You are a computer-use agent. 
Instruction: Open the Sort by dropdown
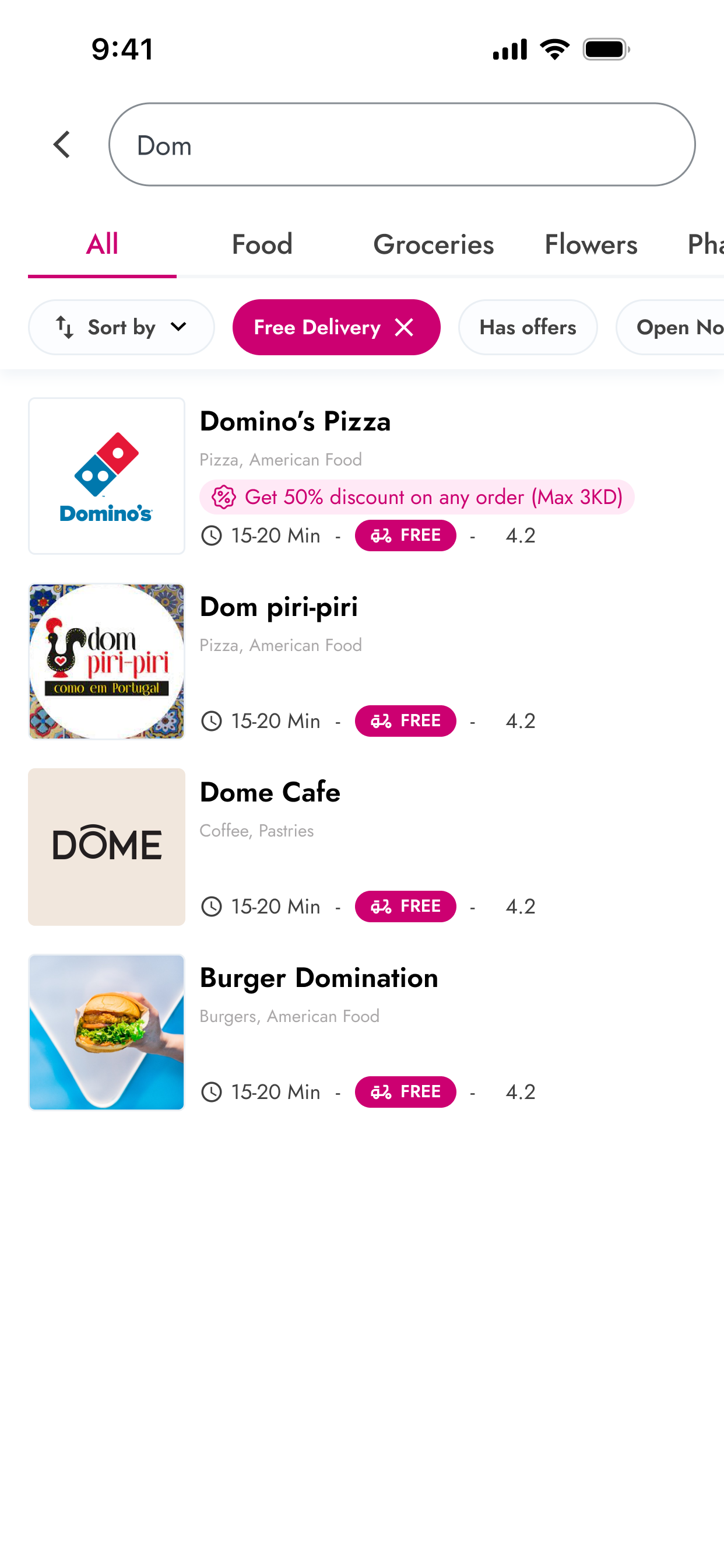[121, 327]
